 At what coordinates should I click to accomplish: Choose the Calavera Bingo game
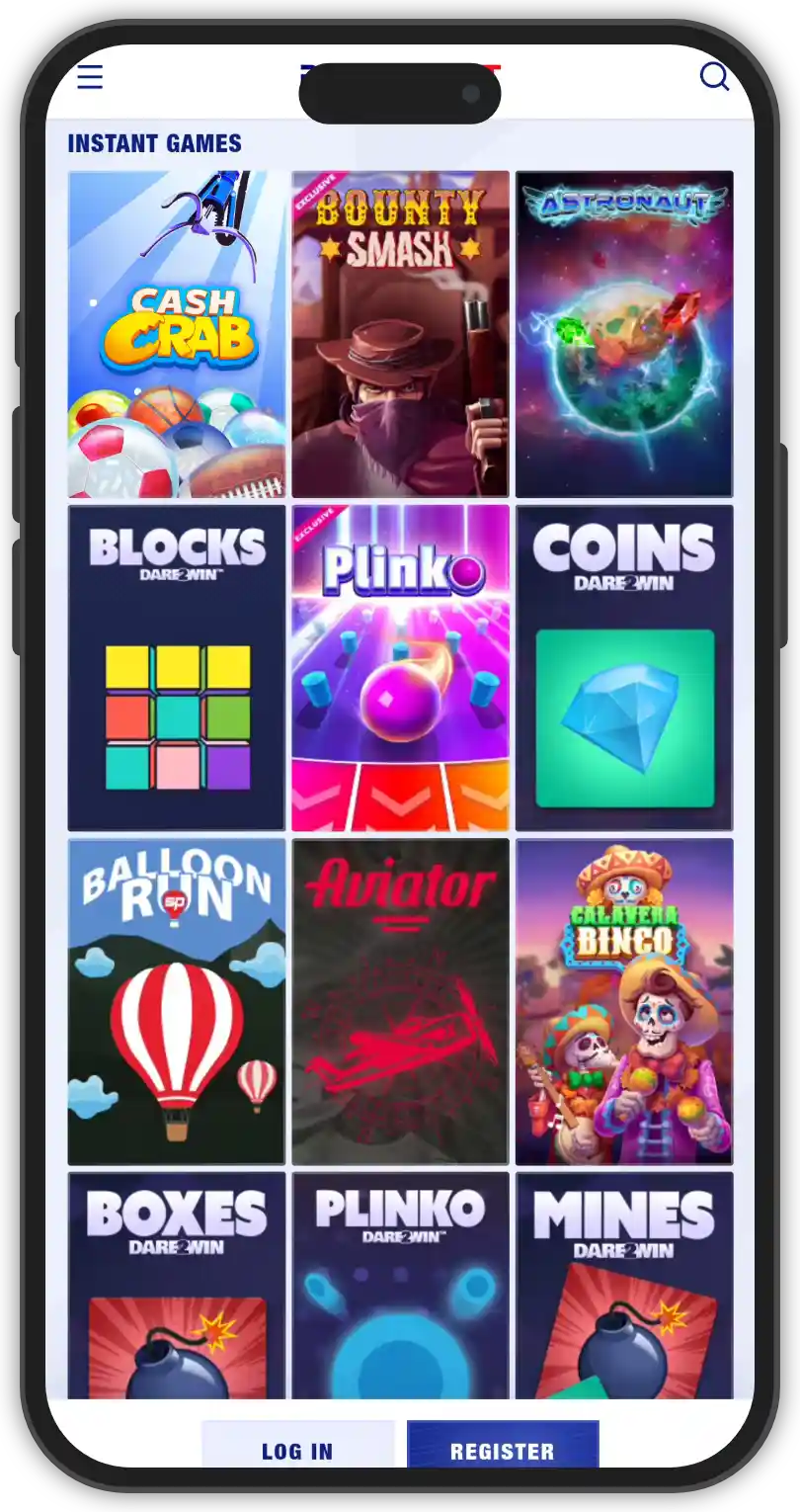[624, 1001]
